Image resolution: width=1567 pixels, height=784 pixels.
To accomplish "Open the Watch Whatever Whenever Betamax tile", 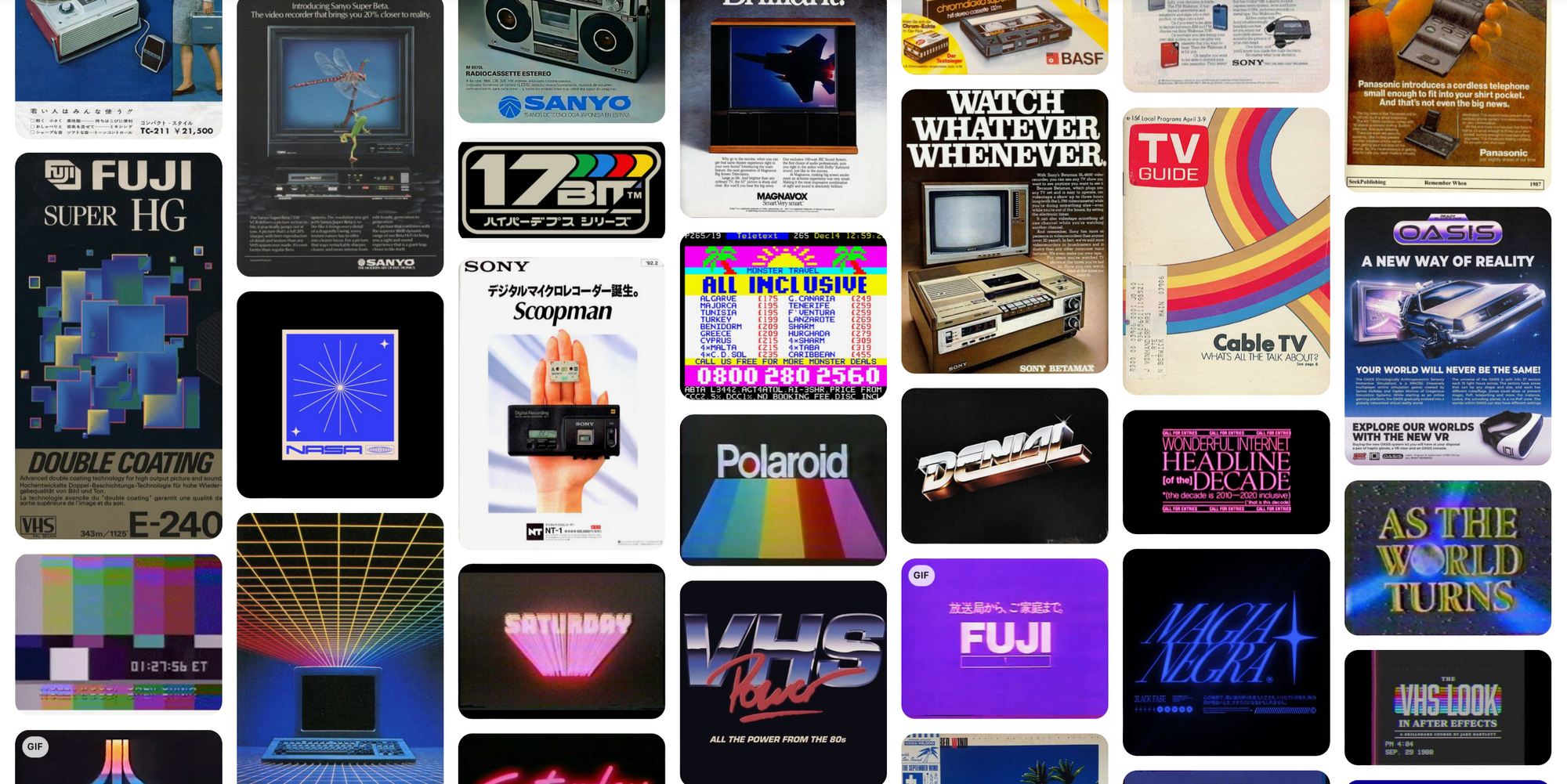I will [x=1004, y=231].
